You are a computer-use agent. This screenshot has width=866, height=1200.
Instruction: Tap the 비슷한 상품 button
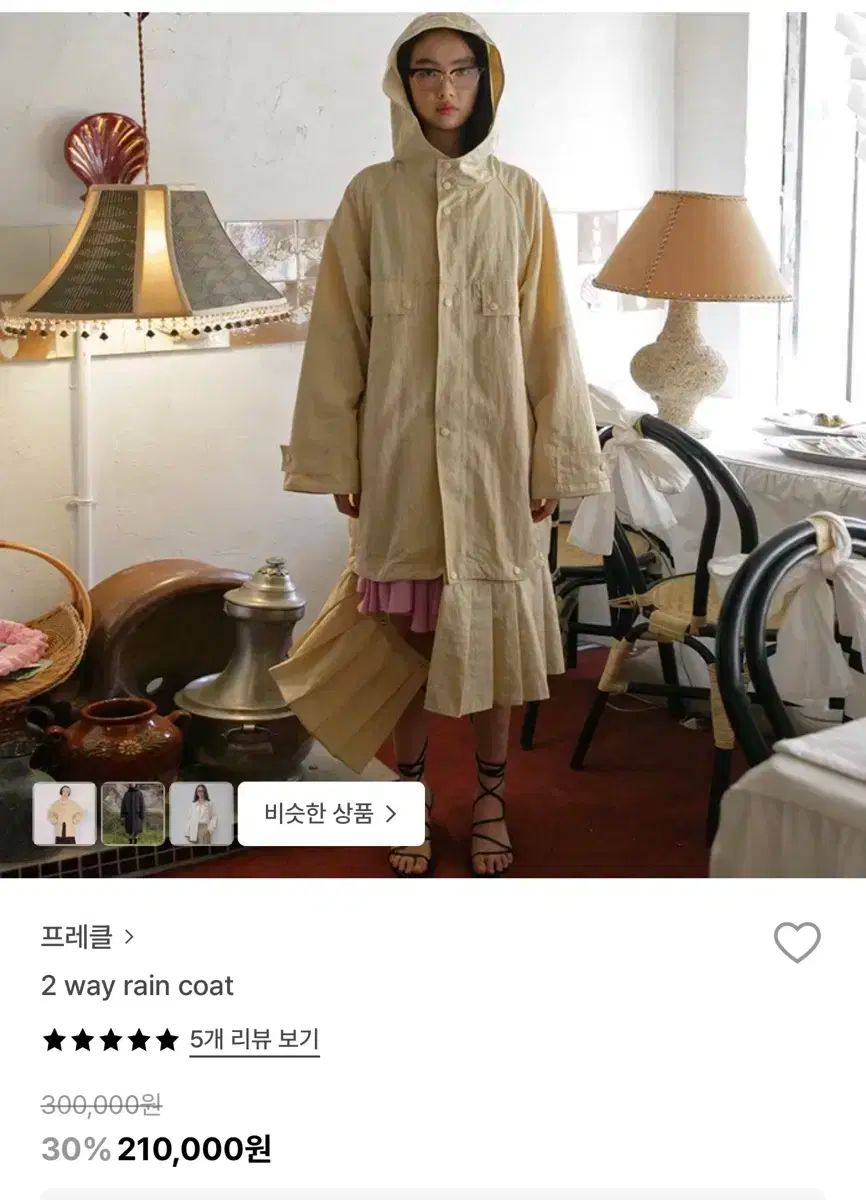click(x=331, y=813)
